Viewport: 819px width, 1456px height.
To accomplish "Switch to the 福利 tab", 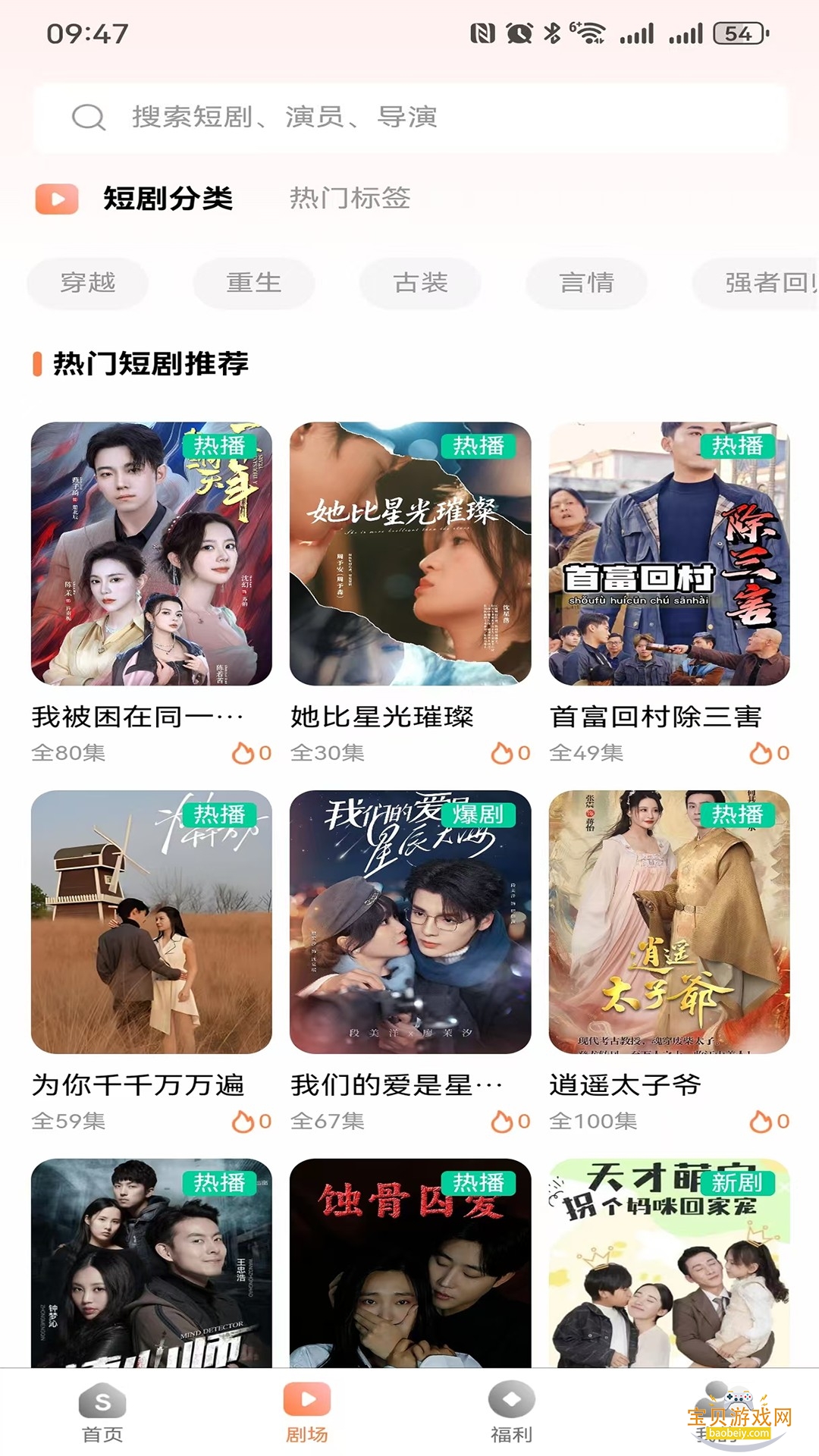I will (512, 1414).
